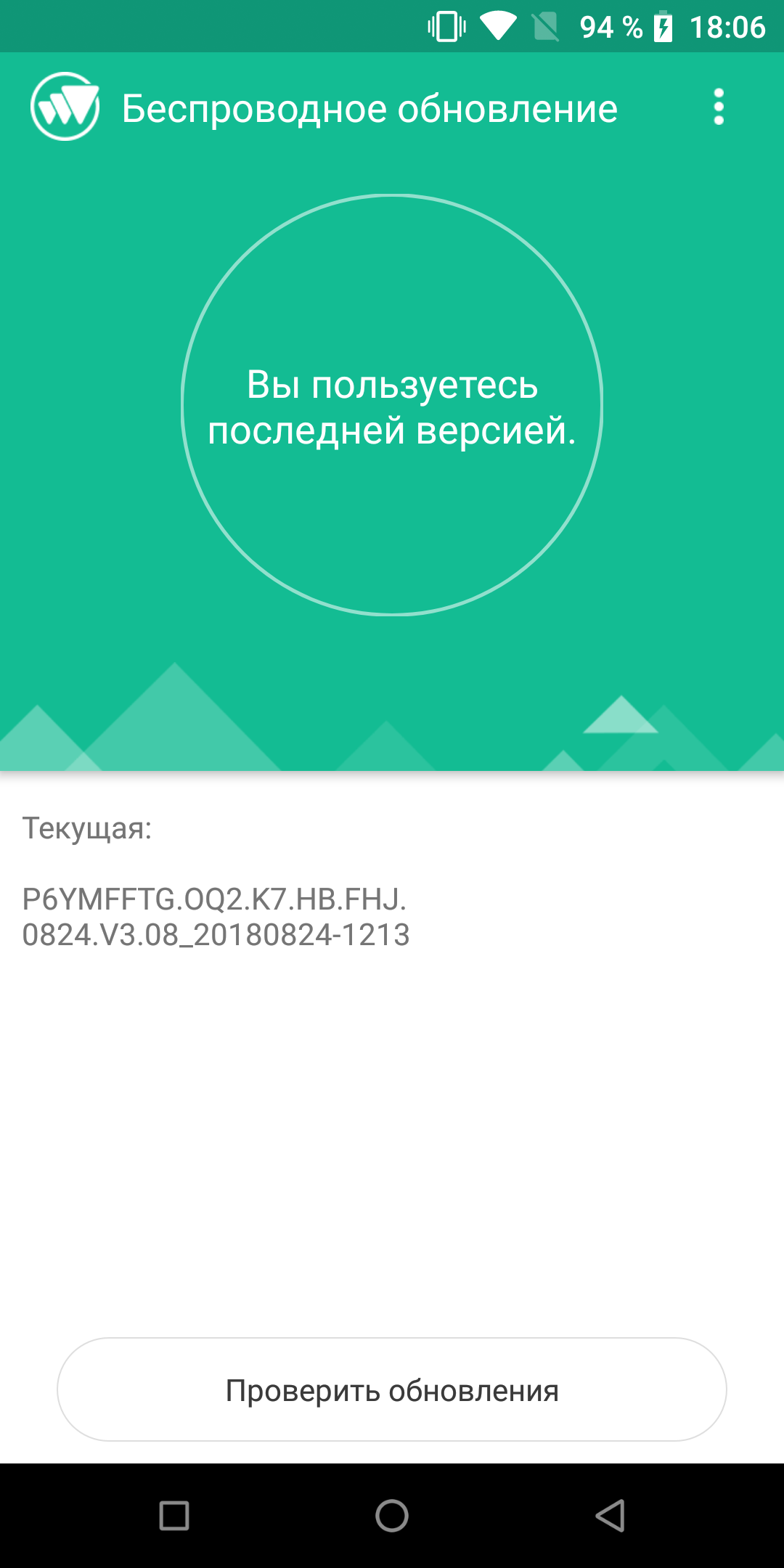Viewport: 784px width, 1568px height.
Task: Go back using the system back button
Action: point(610,1516)
